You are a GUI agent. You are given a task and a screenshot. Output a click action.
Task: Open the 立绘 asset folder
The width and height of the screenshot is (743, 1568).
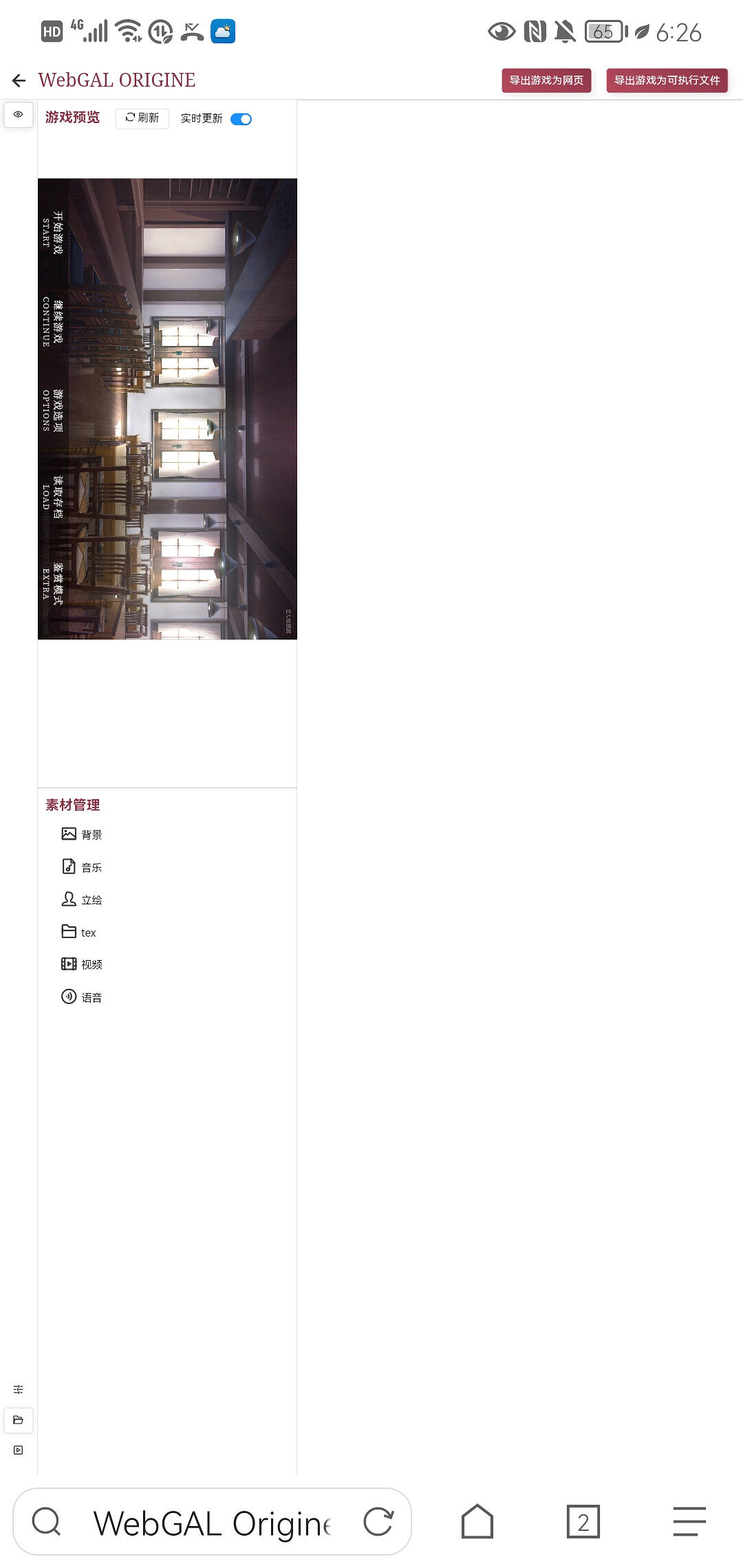tap(83, 900)
